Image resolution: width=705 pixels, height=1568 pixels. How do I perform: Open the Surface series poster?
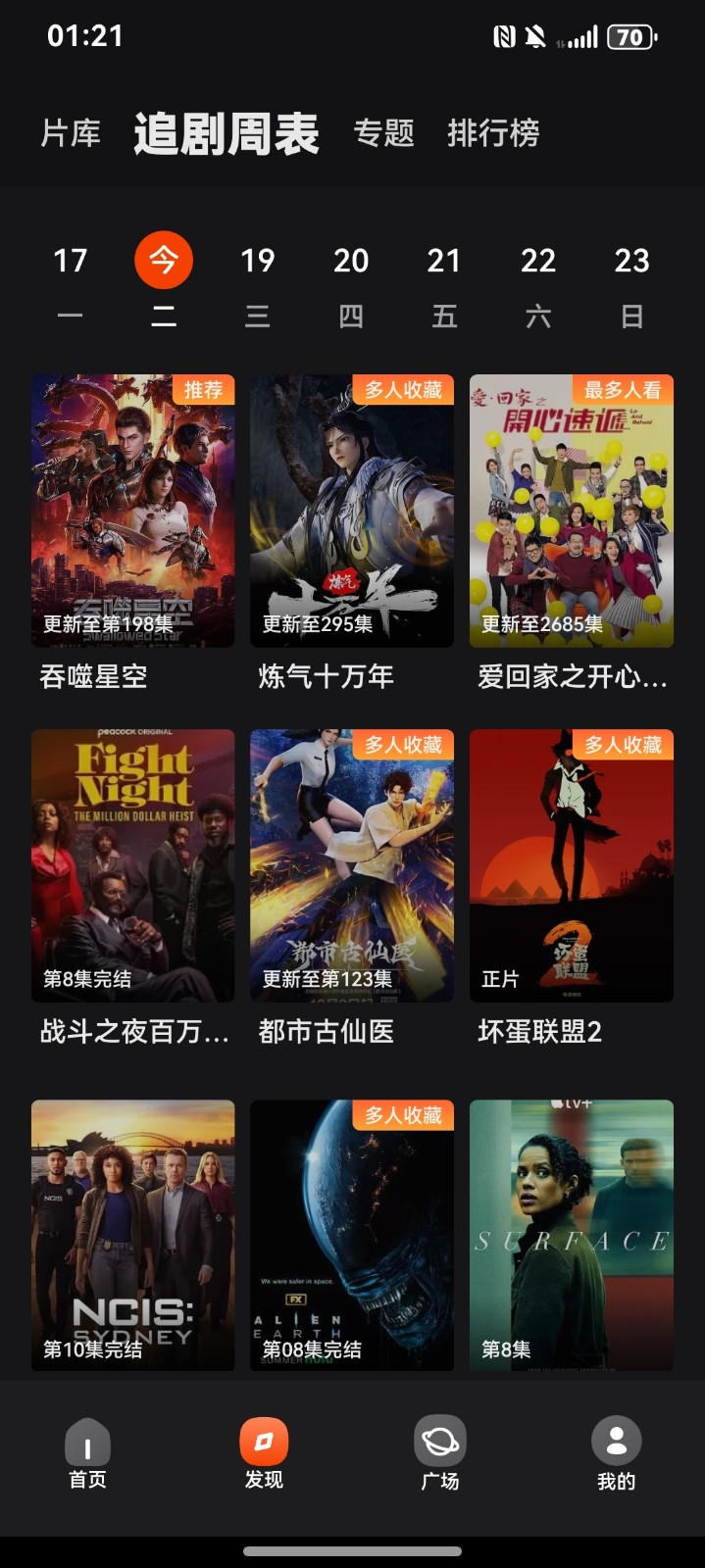pos(572,1235)
